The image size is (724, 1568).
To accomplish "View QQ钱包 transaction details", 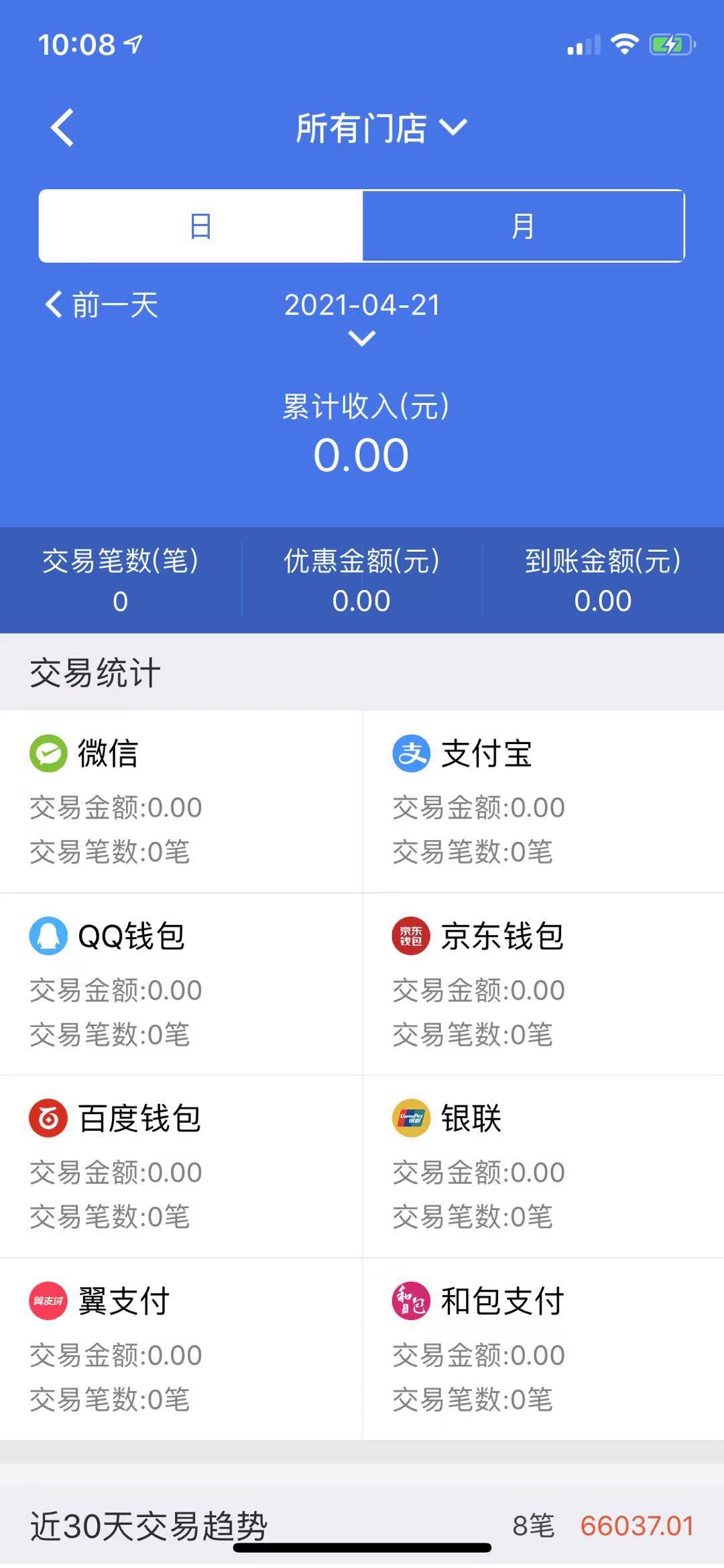I will (x=181, y=983).
